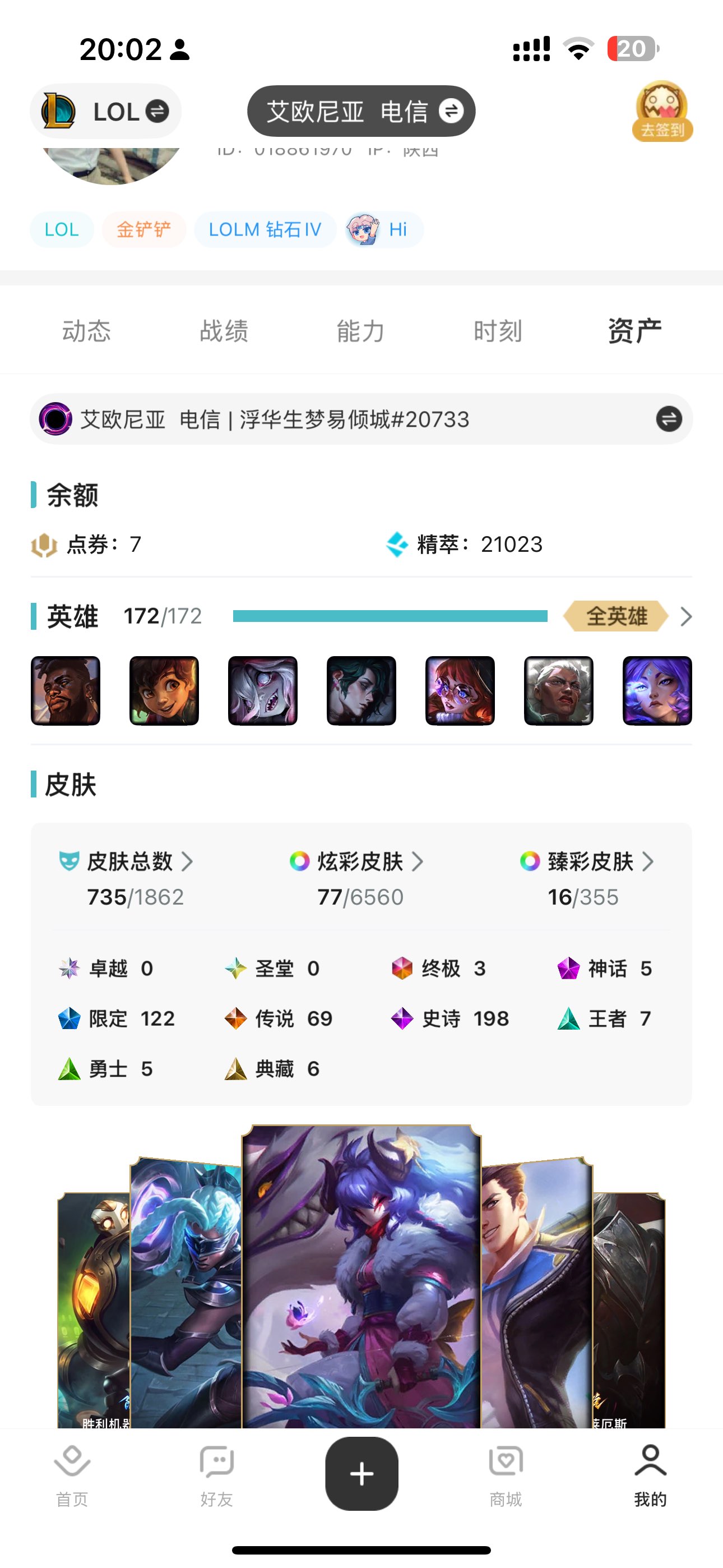Switch to the 动态 tab
723x1568 pixels.
tap(86, 331)
